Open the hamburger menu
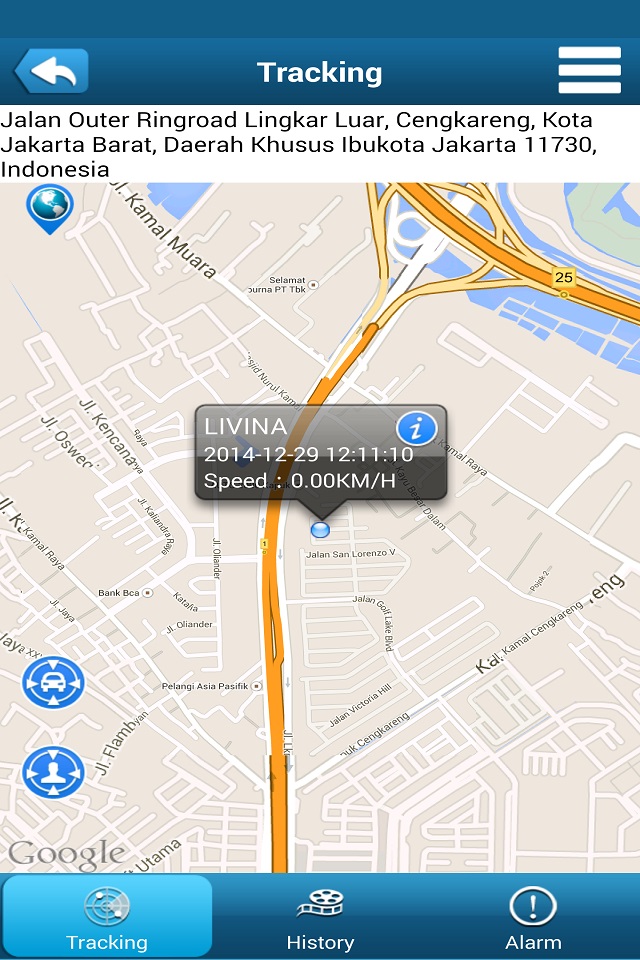640x960 pixels. tap(589, 71)
